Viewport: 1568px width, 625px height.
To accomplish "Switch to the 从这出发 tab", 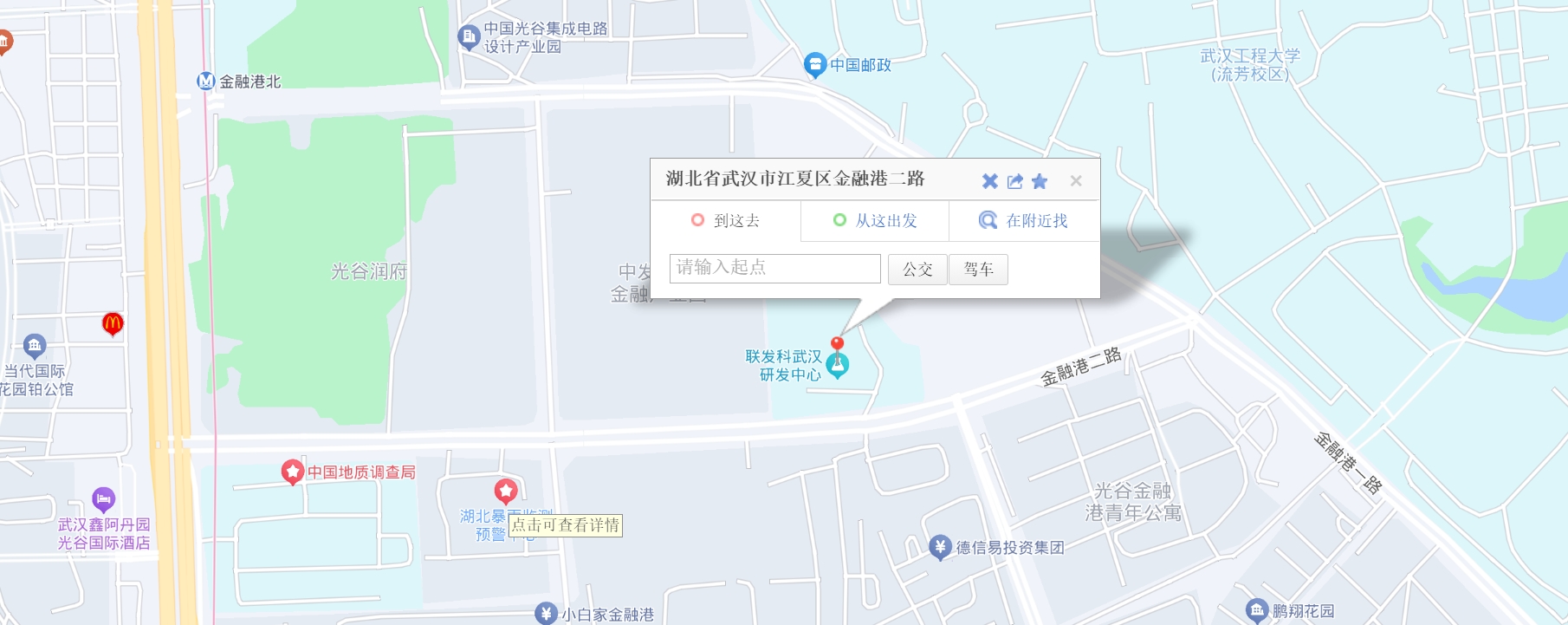I will pos(875,221).
